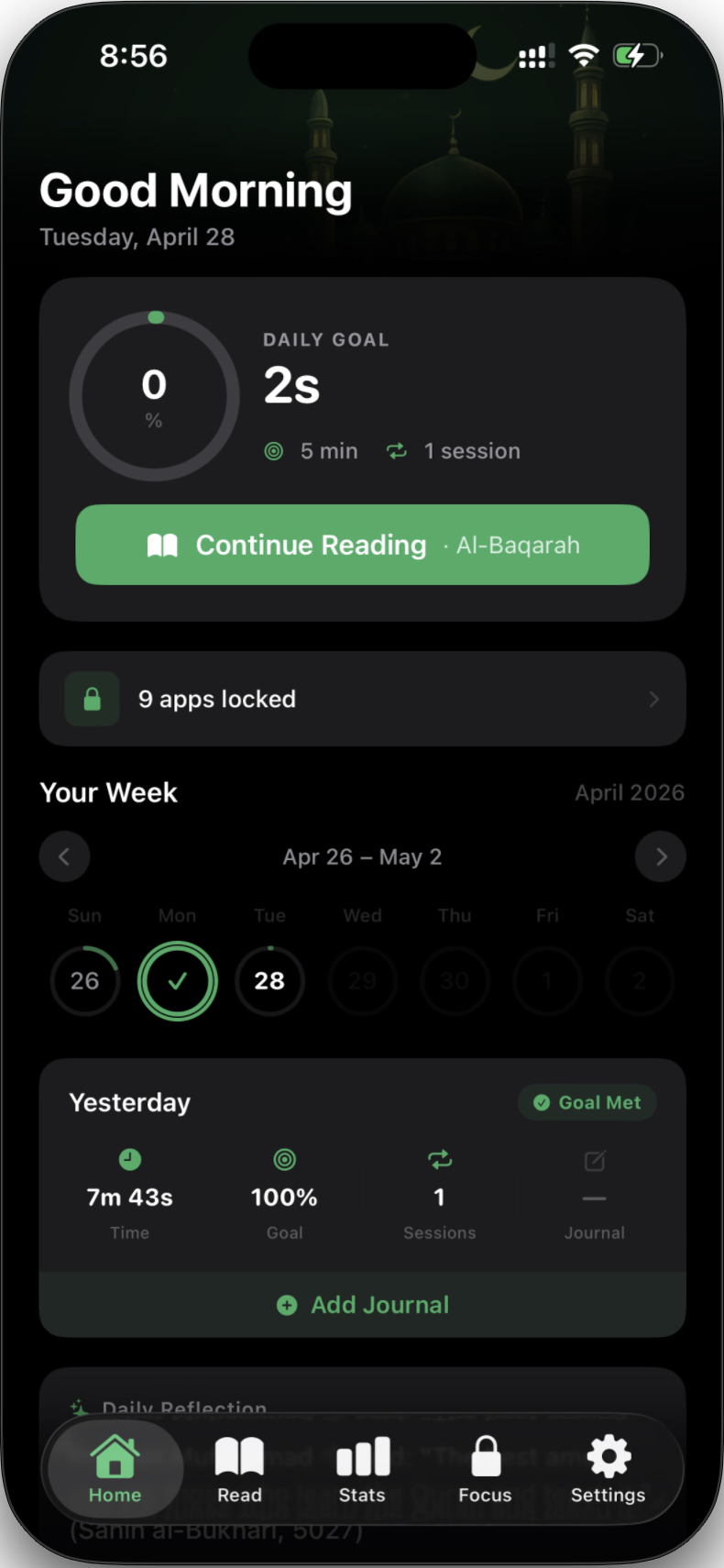Go to previous week with left chevron

[x=64, y=856]
